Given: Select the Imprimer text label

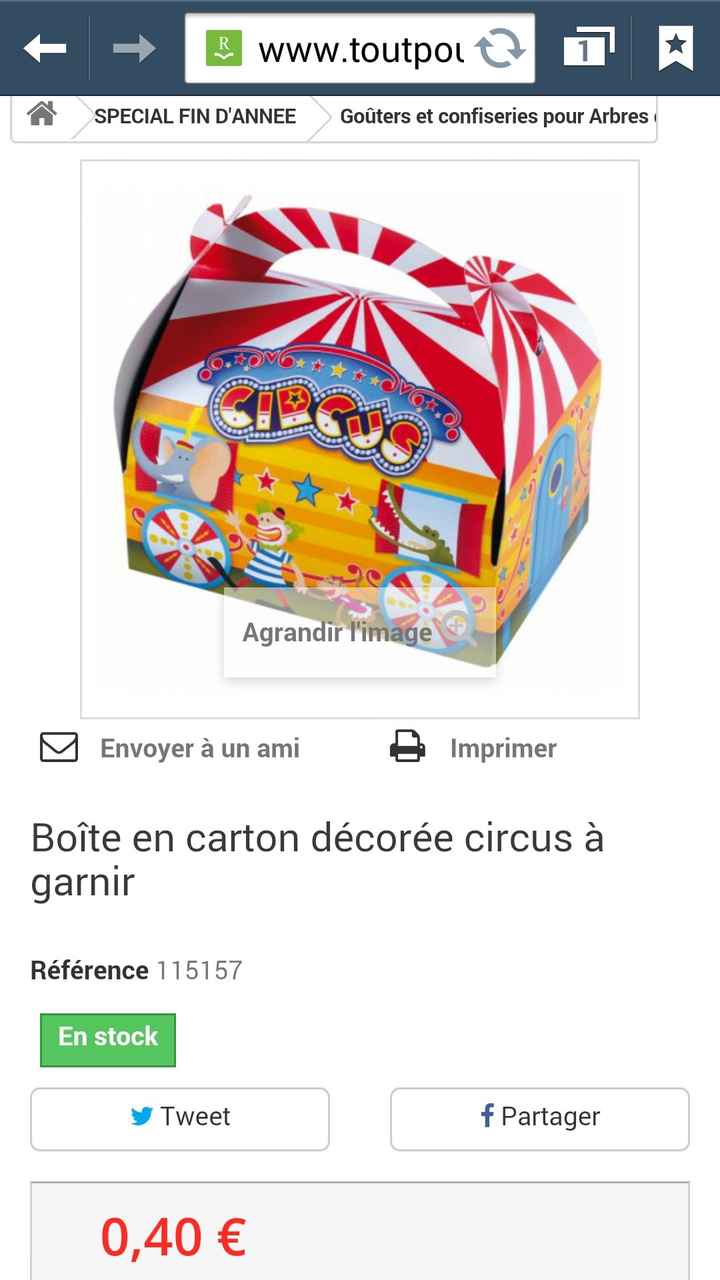Looking at the screenshot, I should [x=503, y=747].
